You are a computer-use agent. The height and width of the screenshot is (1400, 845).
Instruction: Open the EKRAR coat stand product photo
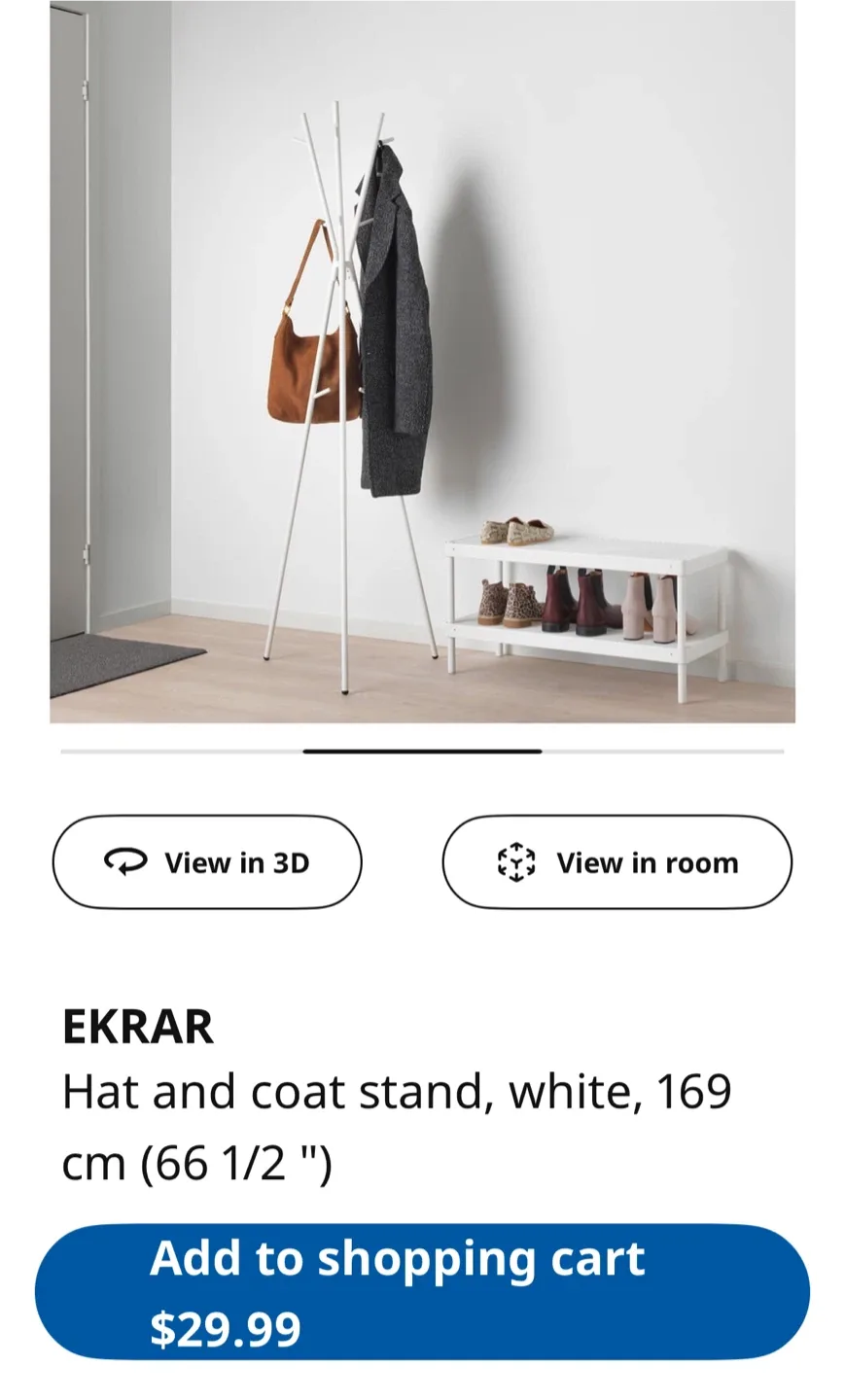tap(422, 360)
